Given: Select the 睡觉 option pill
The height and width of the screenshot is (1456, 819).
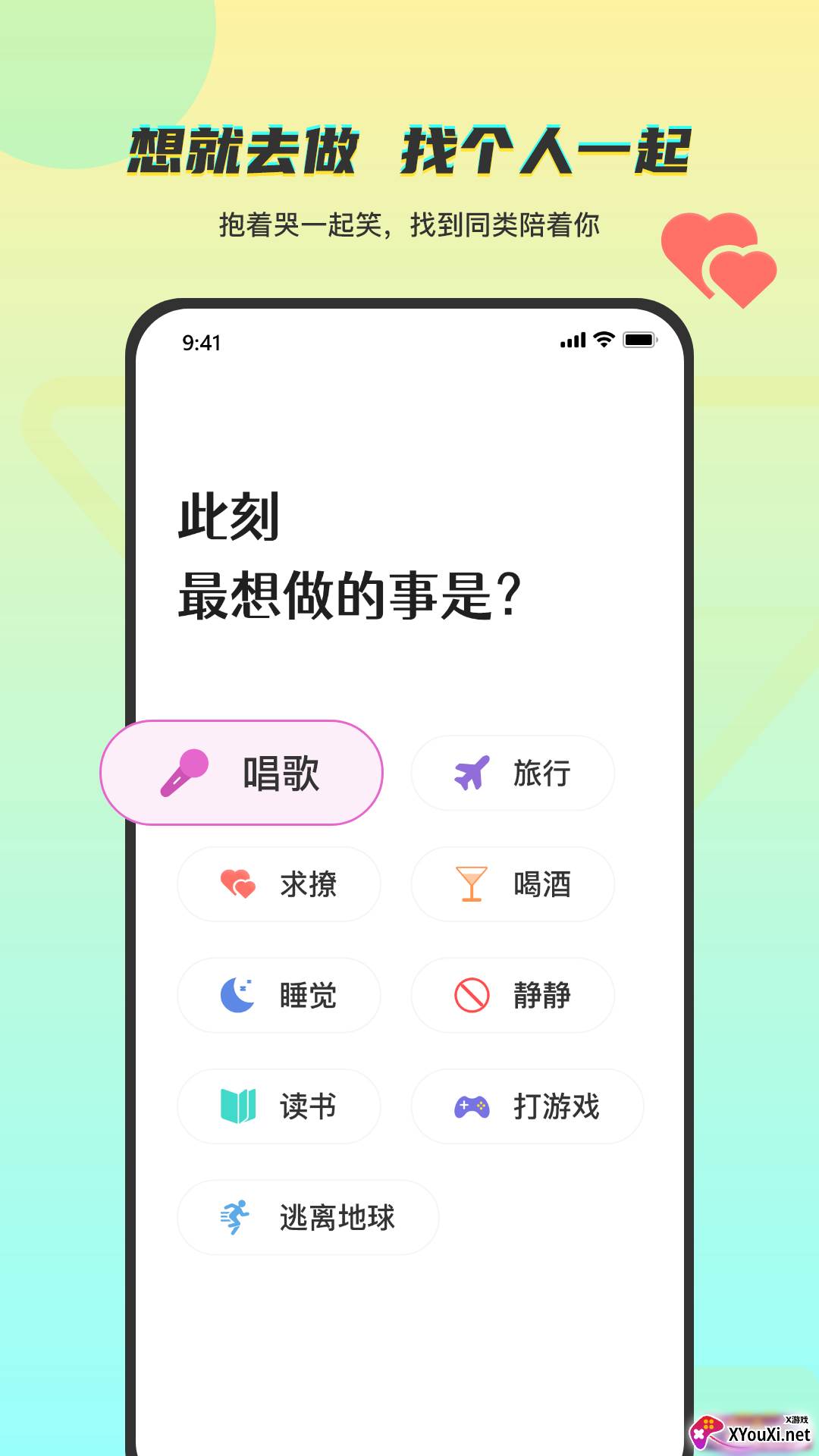Looking at the screenshot, I should [278, 995].
